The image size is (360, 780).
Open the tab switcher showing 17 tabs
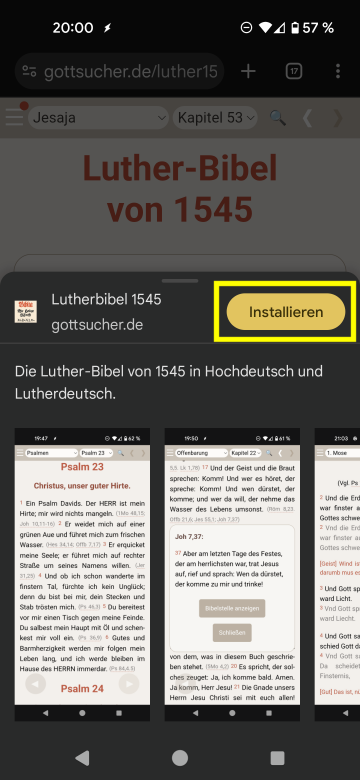point(294,72)
